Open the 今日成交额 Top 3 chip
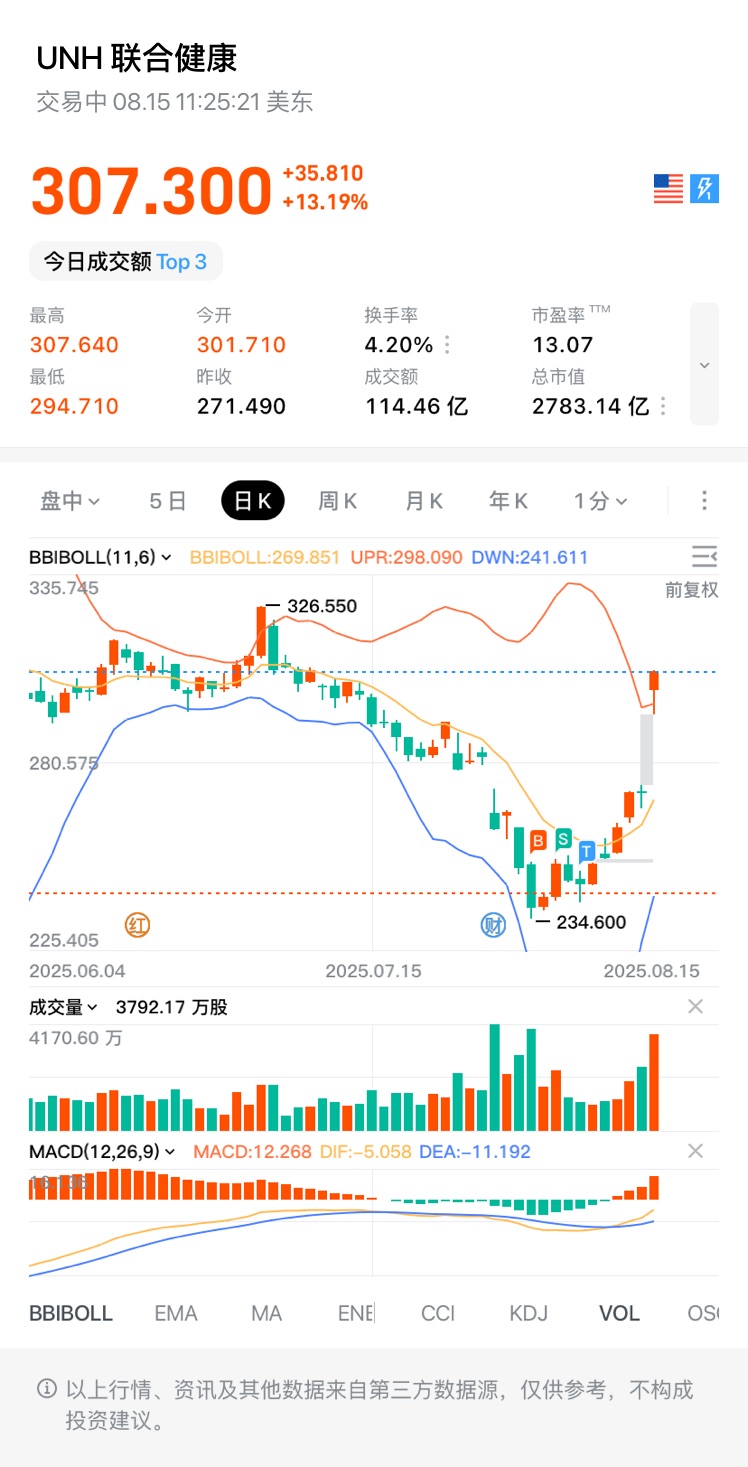 (x=125, y=262)
